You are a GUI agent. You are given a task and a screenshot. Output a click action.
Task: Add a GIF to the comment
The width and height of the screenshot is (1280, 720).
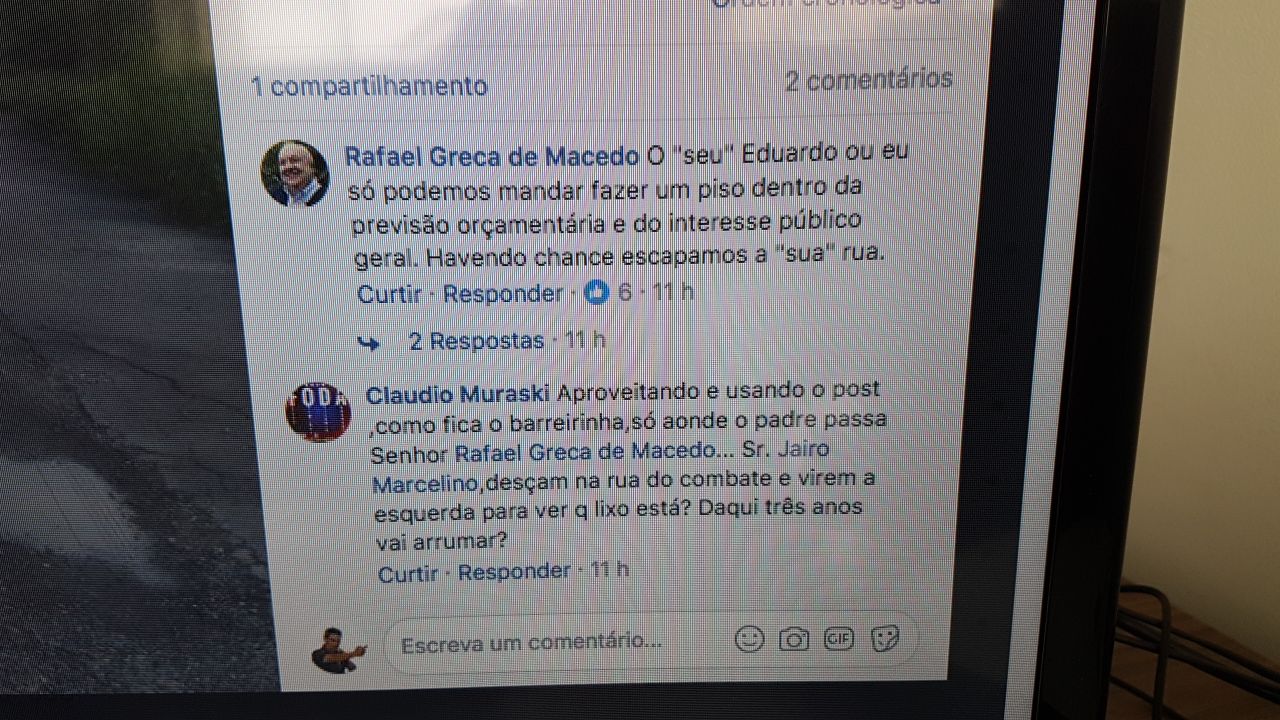coord(838,639)
